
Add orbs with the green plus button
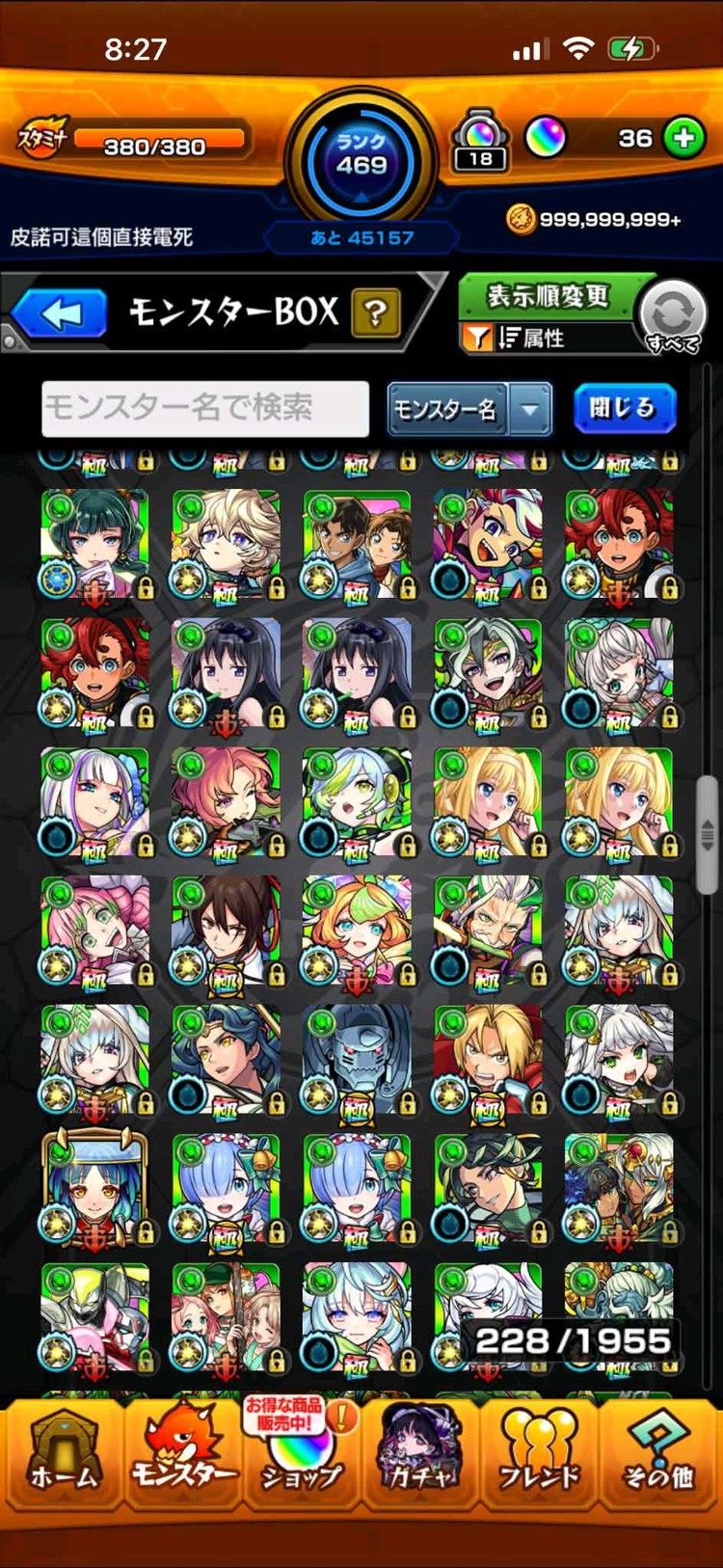click(x=683, y=138)
